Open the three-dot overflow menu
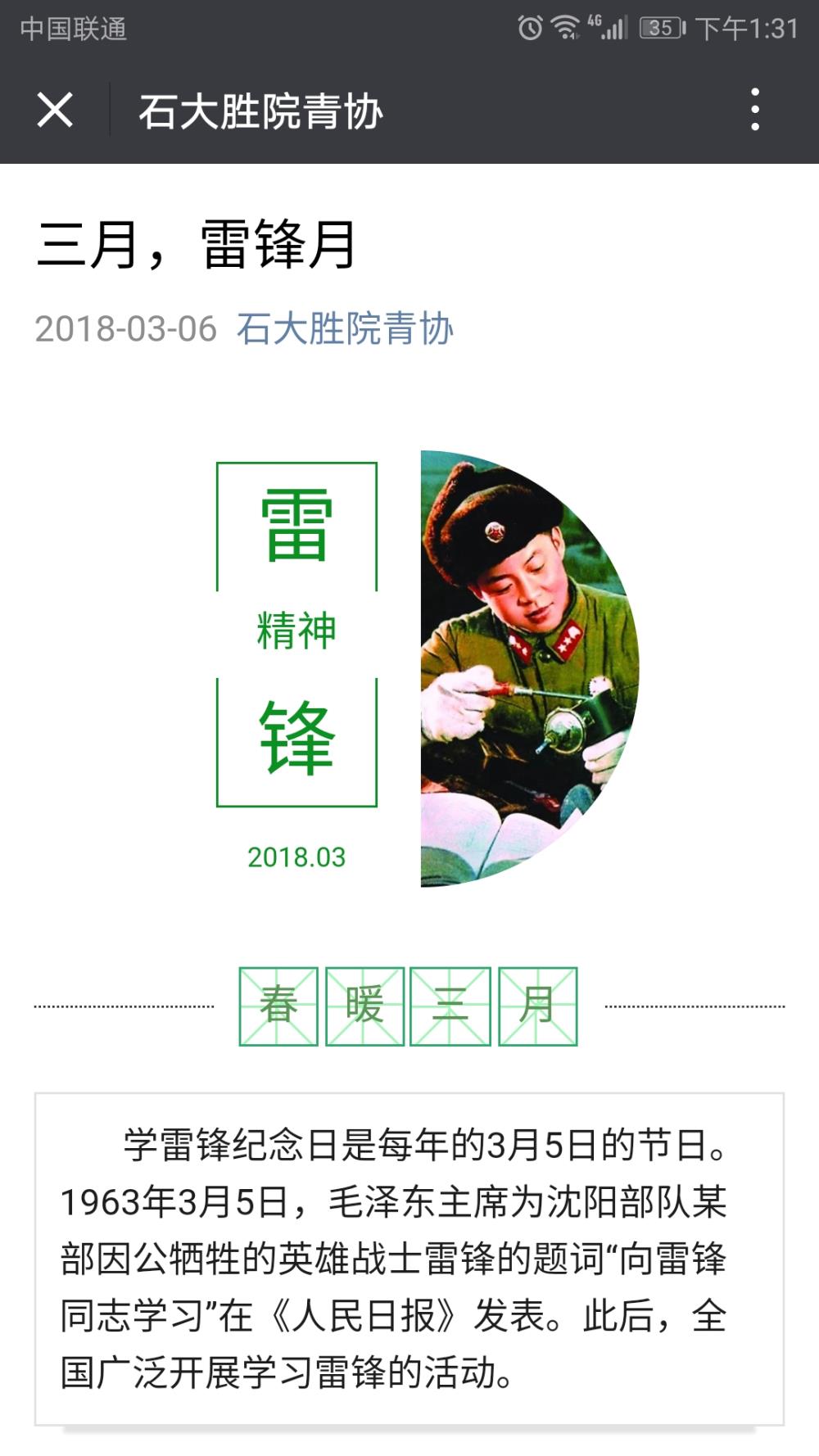The width and height of the screenshot is (819, 1456). pos(755,110)
